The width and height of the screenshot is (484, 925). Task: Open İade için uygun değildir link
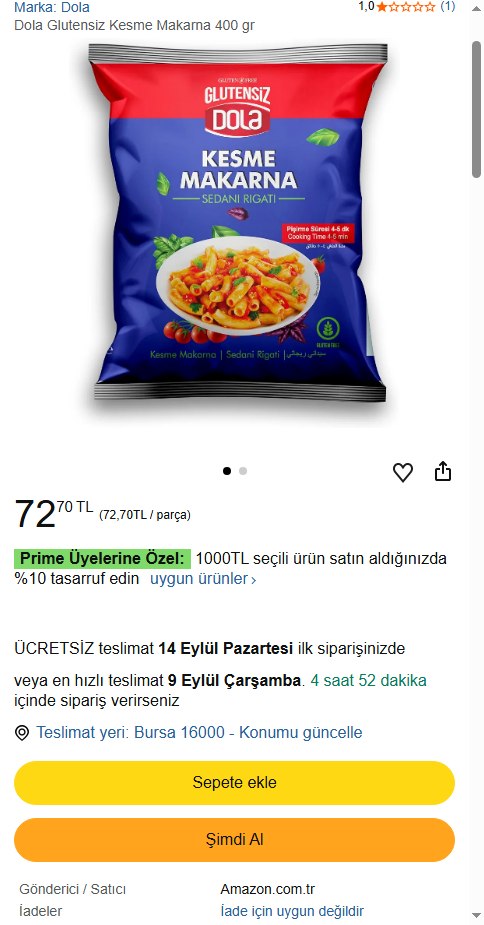292,911
